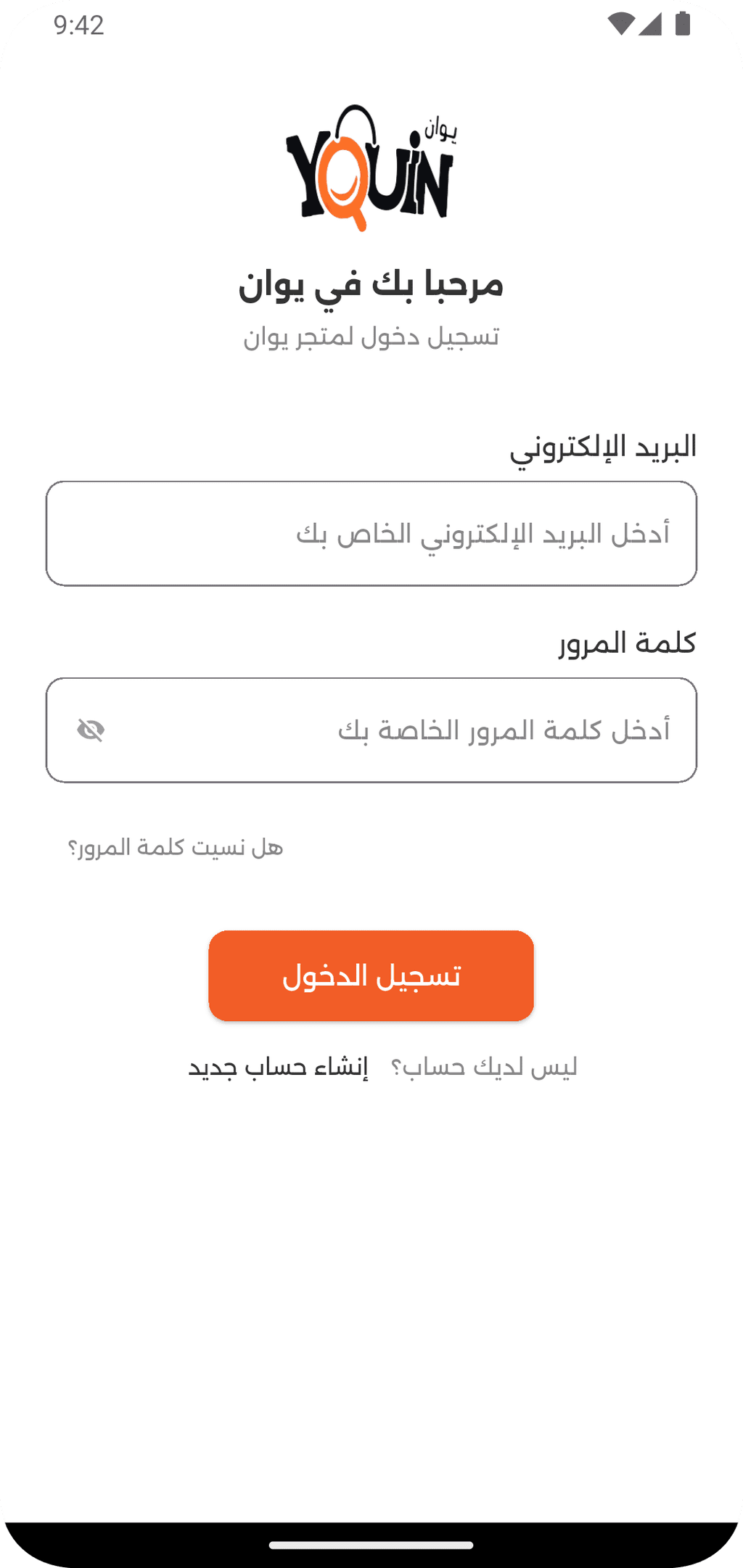
Task: Open إنشاء حساب جديد to create account
Action: coord(278,1067)
